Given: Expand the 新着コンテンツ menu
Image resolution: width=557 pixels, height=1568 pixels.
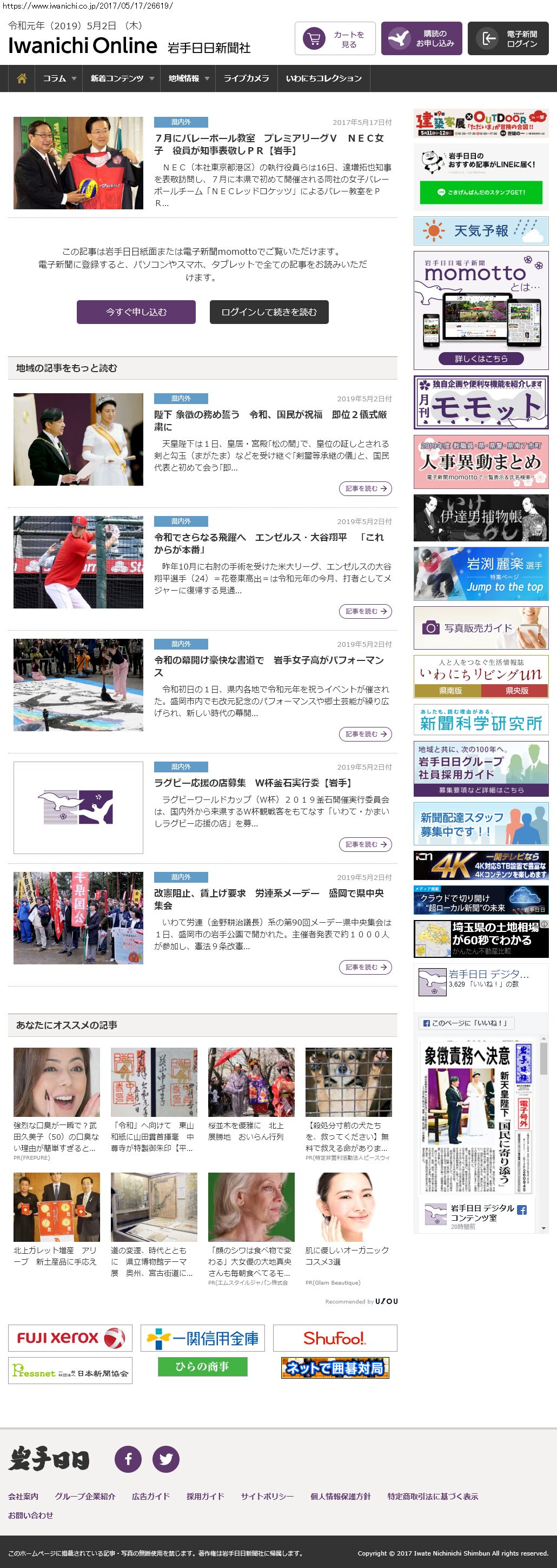Looking at the screenshot, I should [x=121, y=78].
